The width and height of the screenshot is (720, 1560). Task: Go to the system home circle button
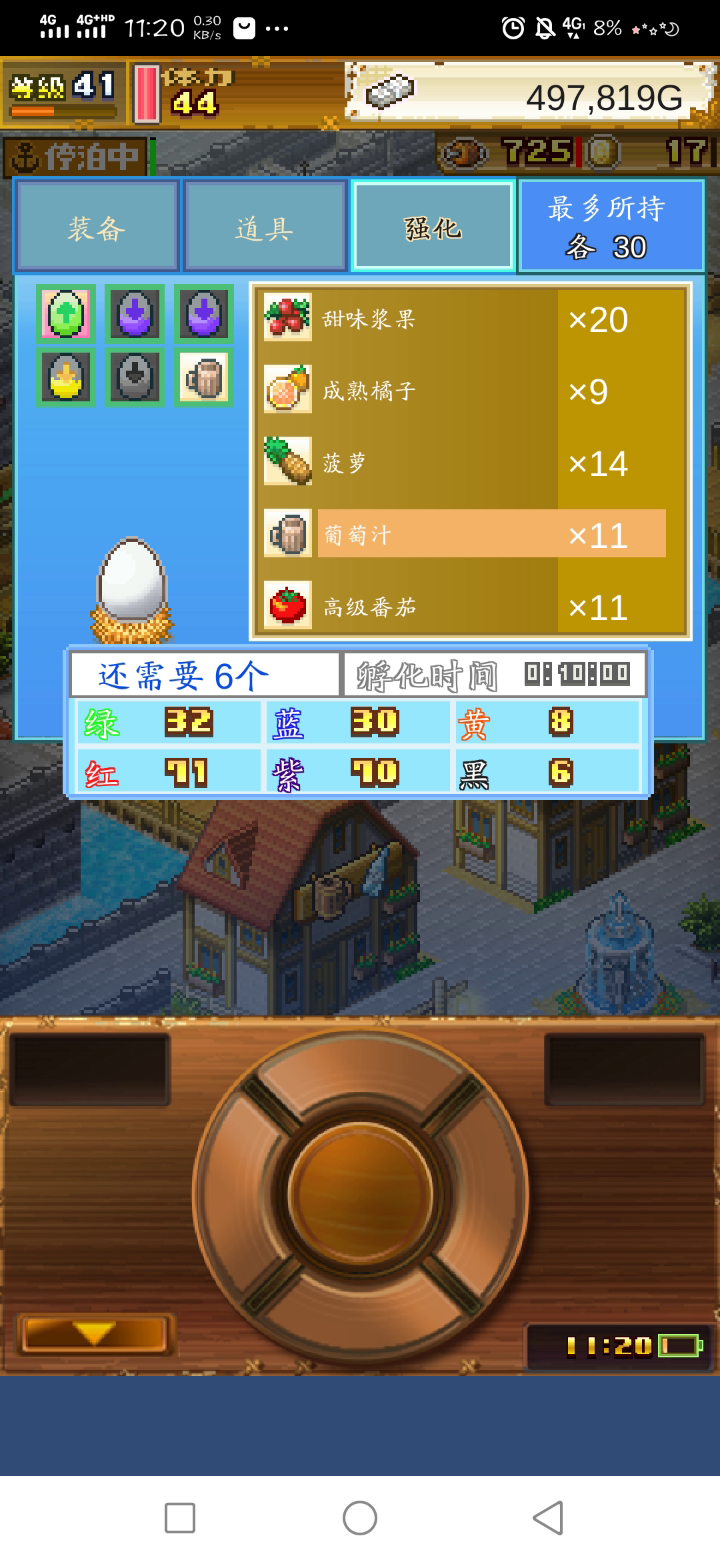pyautogui.click(x=360, y=1517)
